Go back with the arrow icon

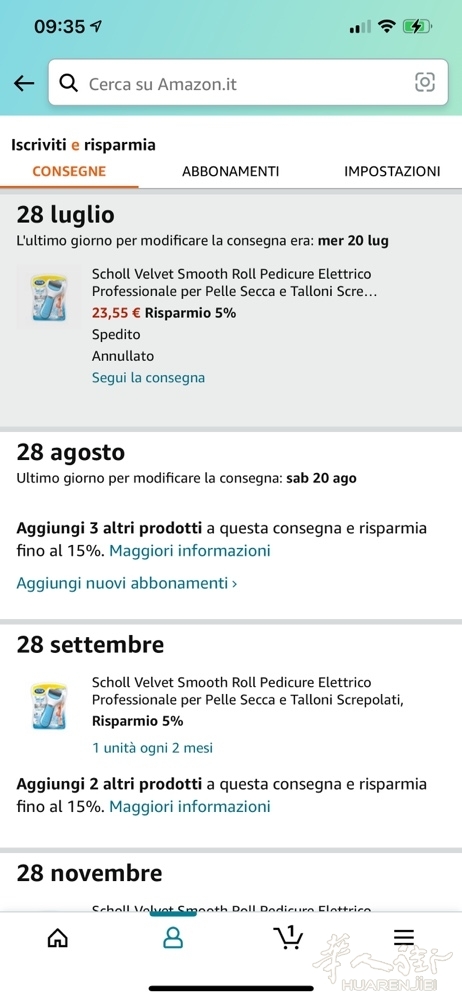tap(24, 84)
